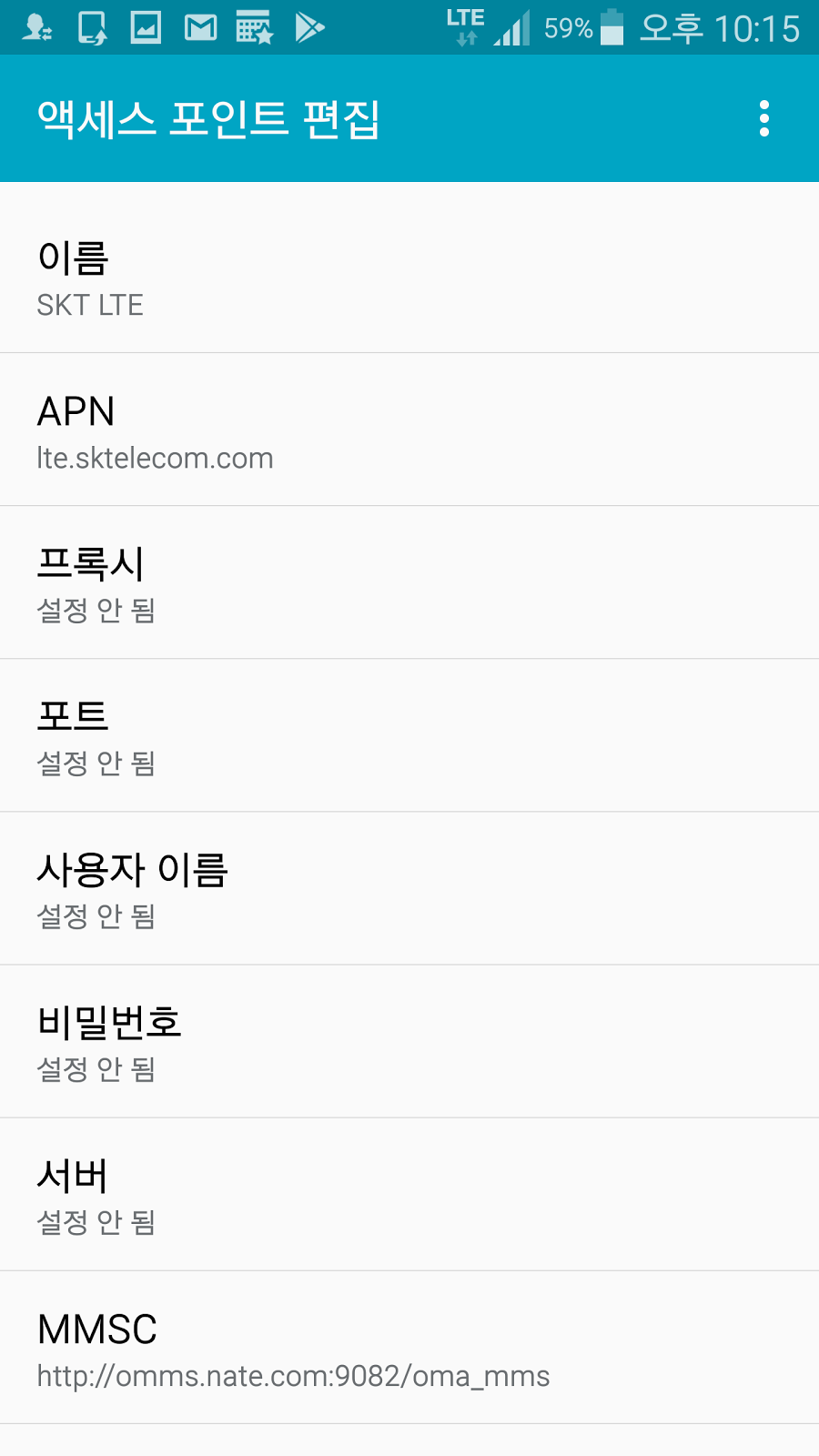Open the three-dot overflow menu
The height and width of the screenshot is (1456, 819).
pyautogui.click(x=764, y=118)
